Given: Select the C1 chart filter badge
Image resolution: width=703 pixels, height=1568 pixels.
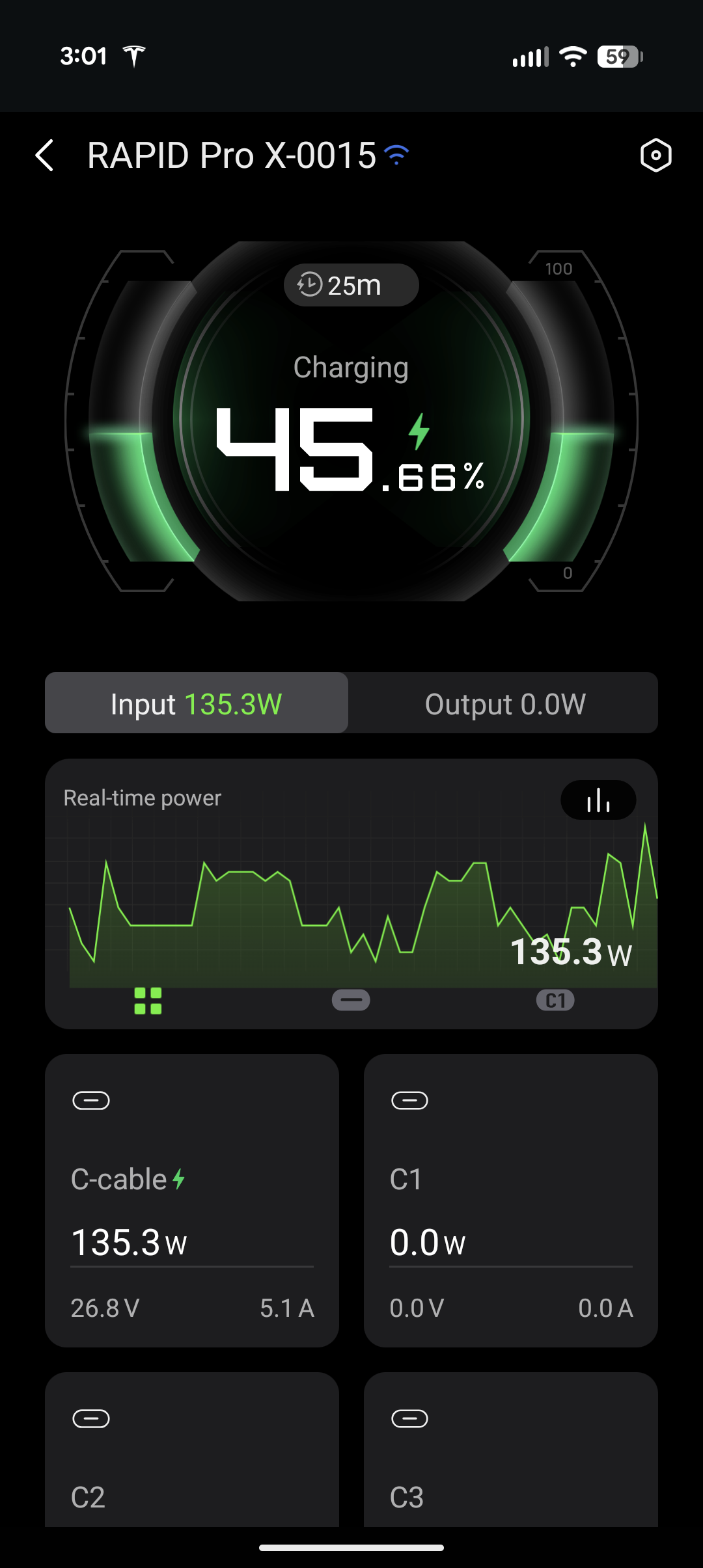Looking at the screenshot, I should (x=555, y=1001).
